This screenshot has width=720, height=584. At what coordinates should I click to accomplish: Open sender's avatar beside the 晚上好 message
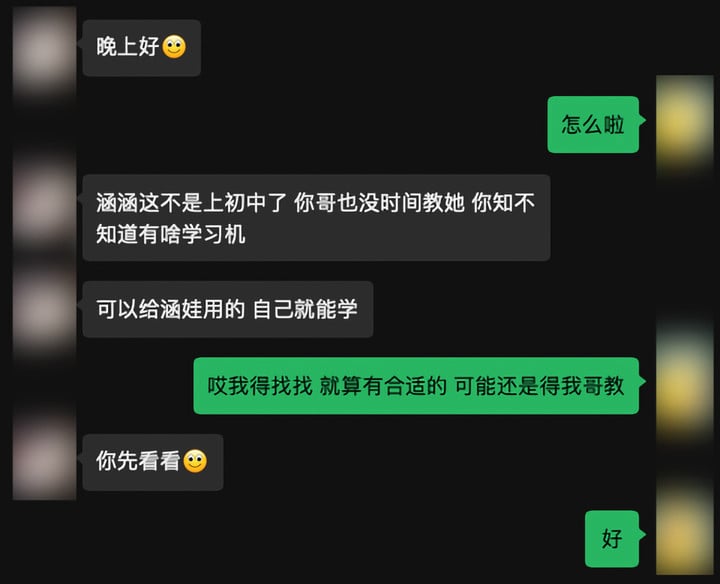tap(44, 50)
